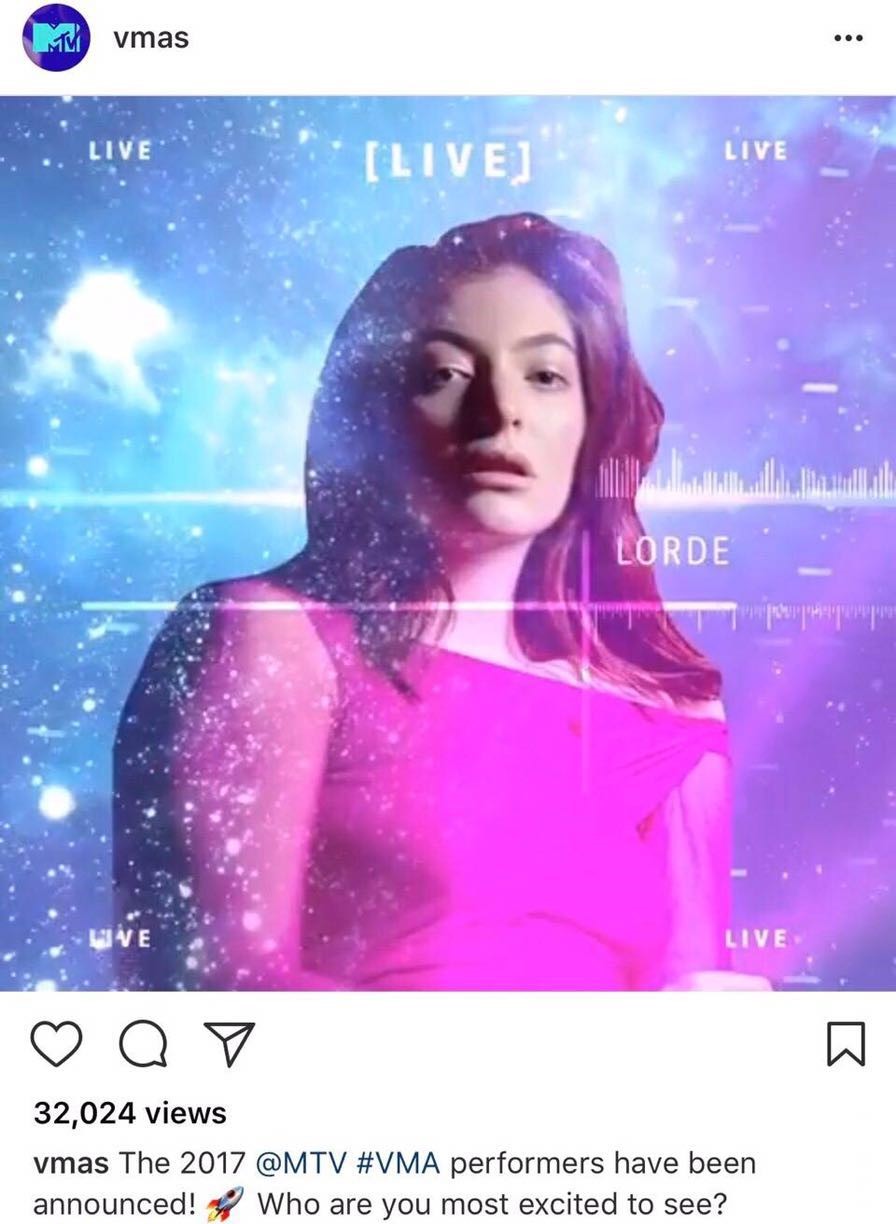Screen dimensions: 896x1224
Task: Open the three-dot overflow menu
Action: (x=847, y=39)
